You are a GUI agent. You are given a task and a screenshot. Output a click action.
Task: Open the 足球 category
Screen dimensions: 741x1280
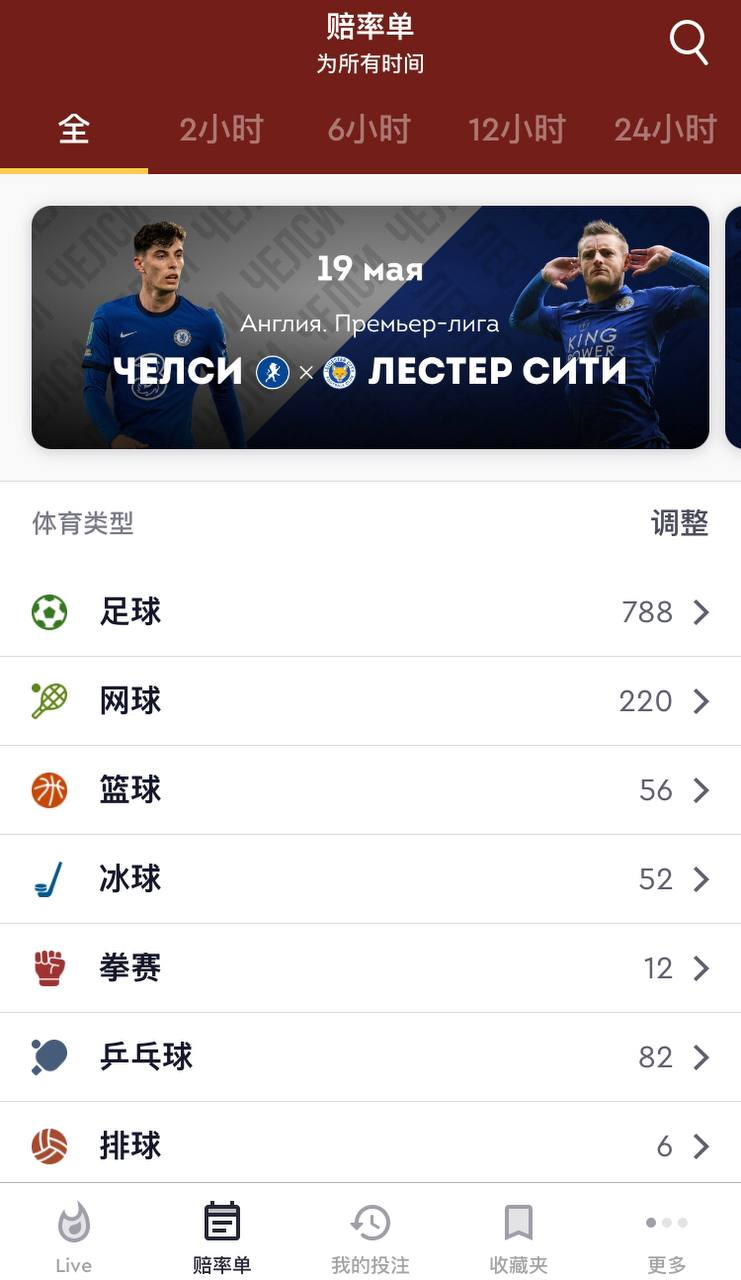point(370,612)
